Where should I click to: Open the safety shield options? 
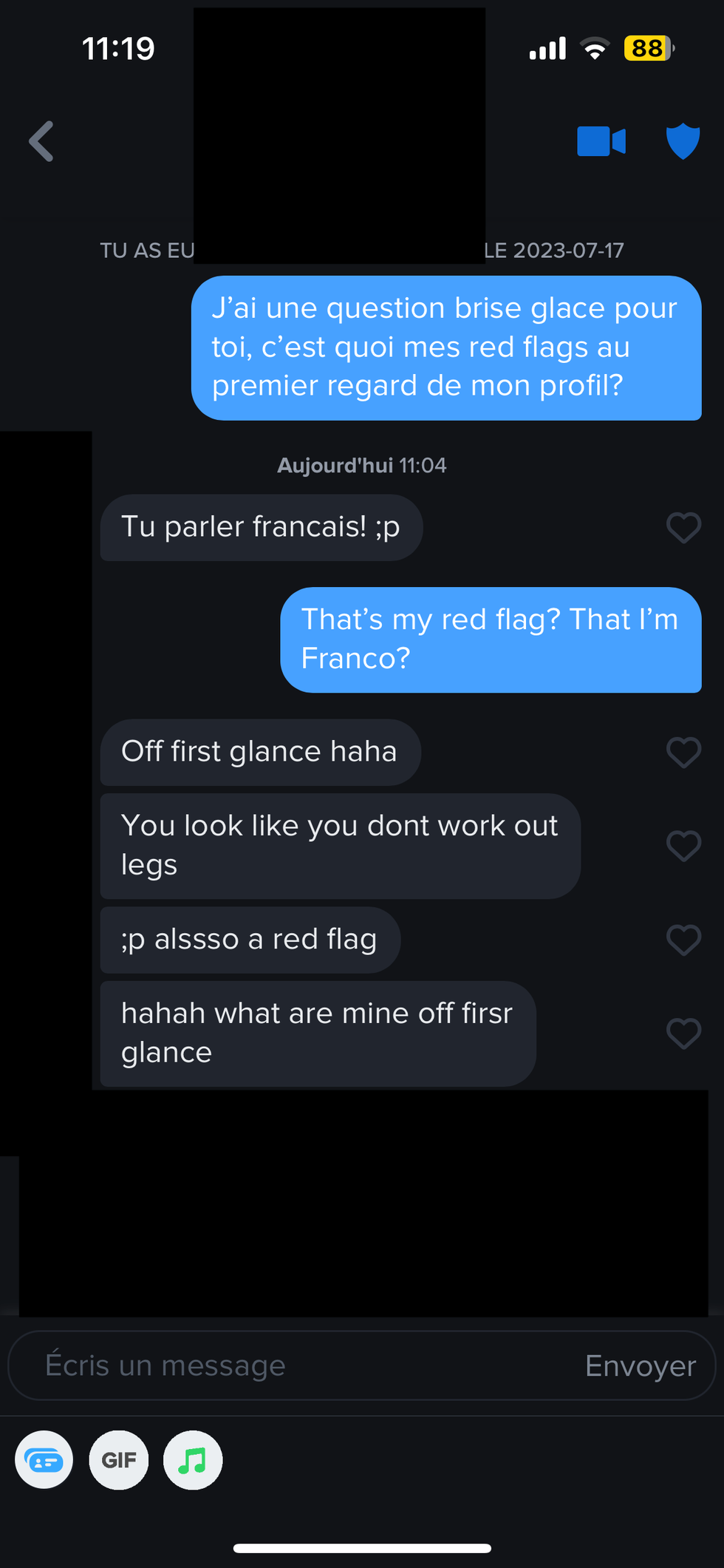(x=682, y=141)
